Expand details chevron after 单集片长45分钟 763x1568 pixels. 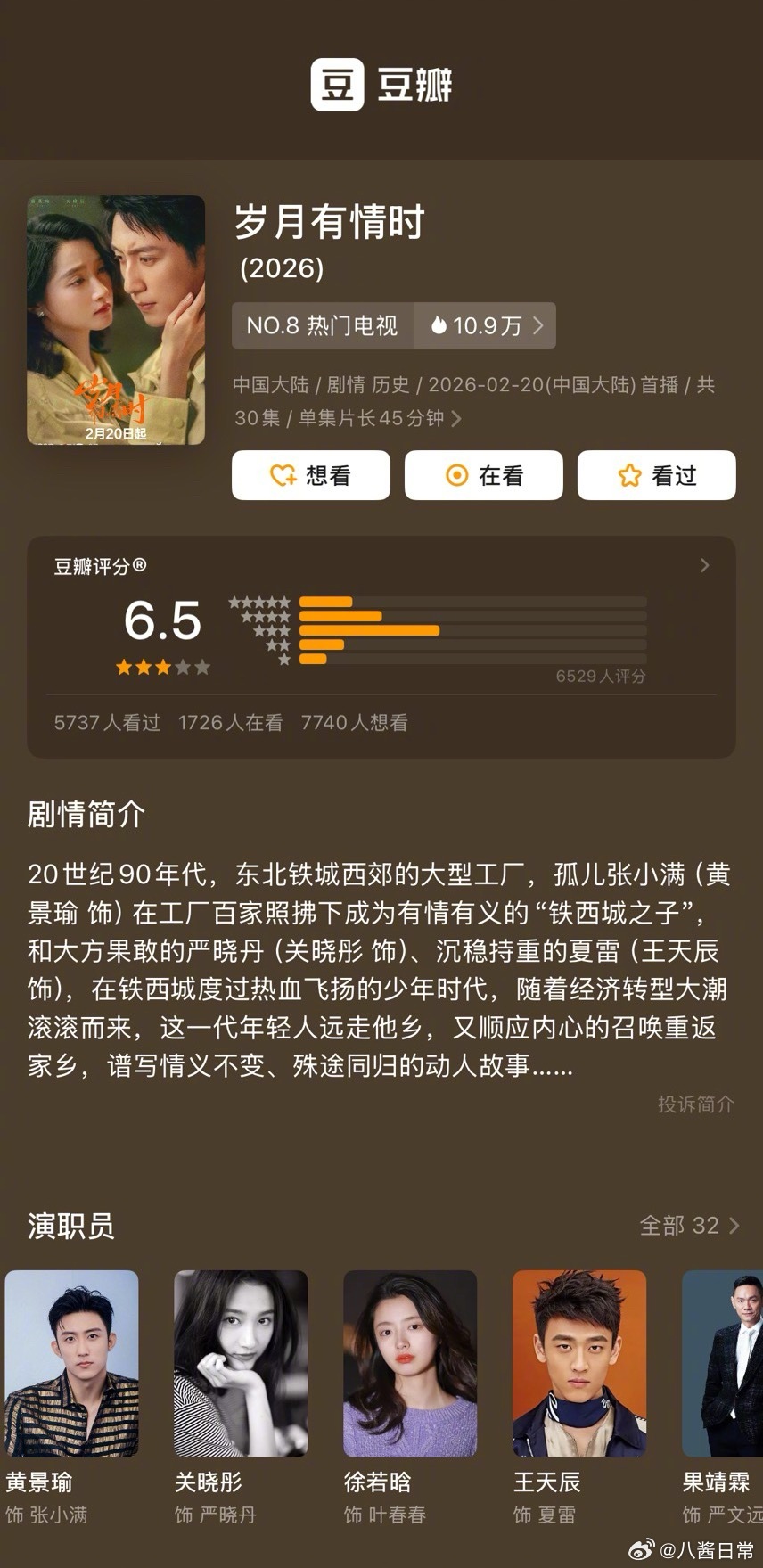click(456, 418)
